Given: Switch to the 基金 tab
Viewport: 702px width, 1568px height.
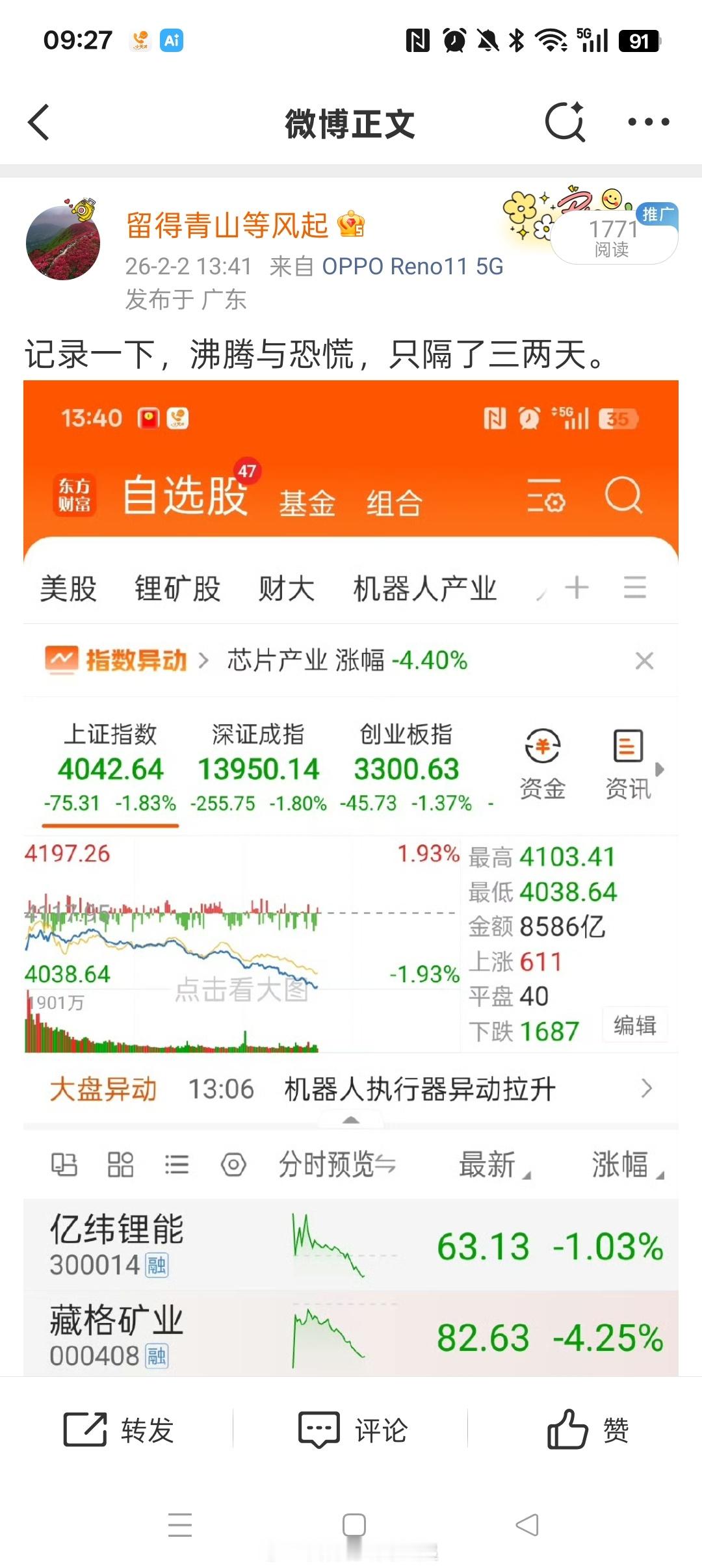Looking at the screenshot, I should [307, 502].
